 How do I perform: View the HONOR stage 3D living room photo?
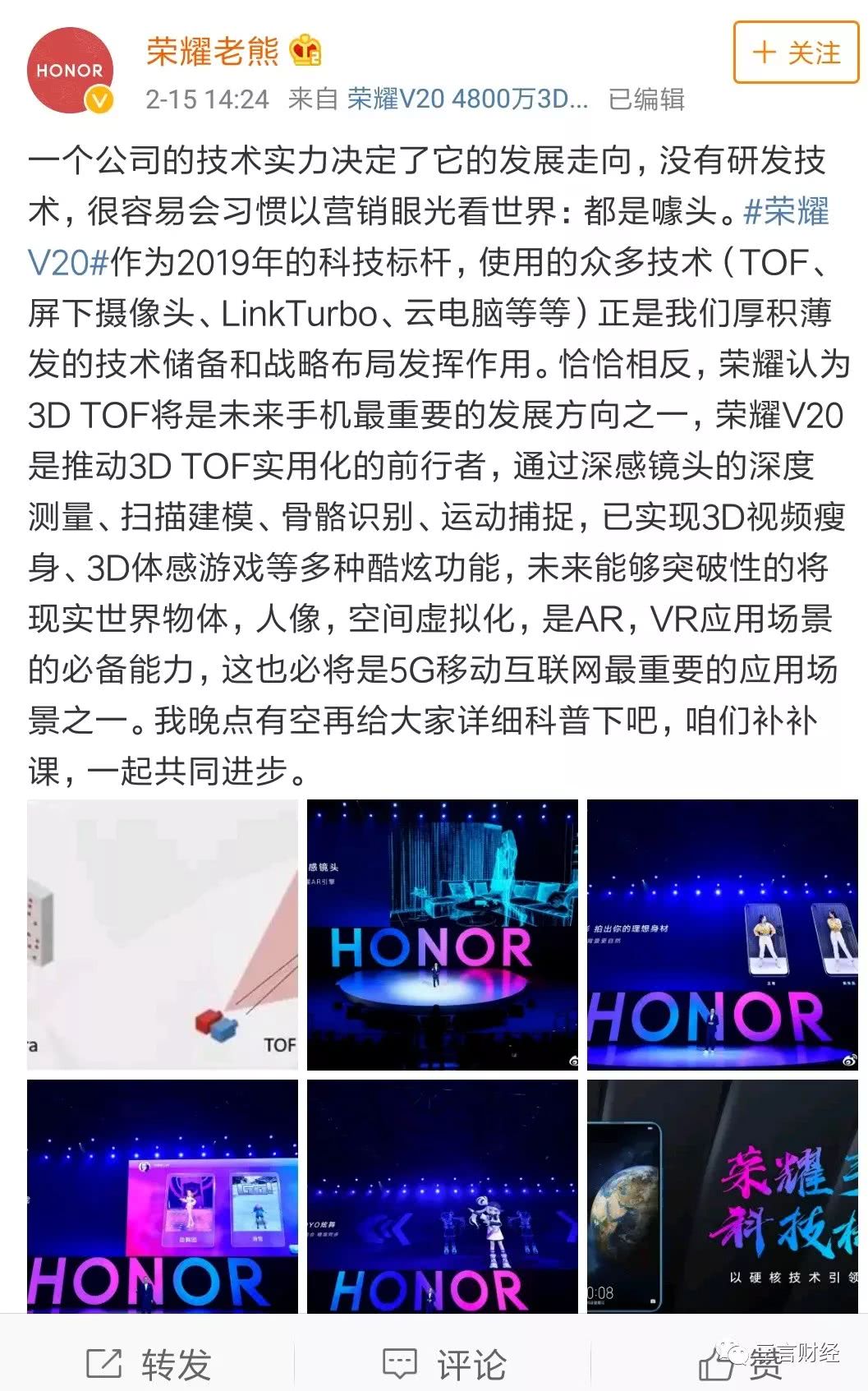442,934
